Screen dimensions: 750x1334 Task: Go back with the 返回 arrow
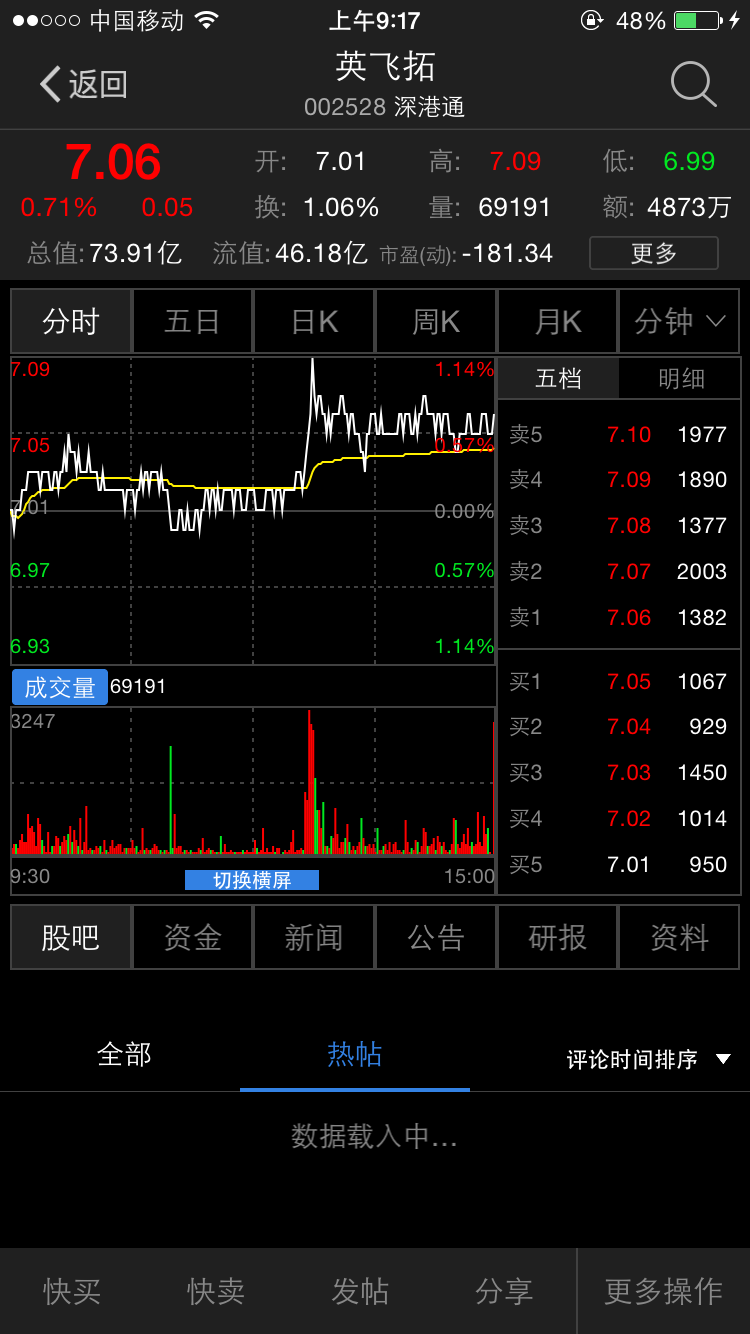coord(83,84)
